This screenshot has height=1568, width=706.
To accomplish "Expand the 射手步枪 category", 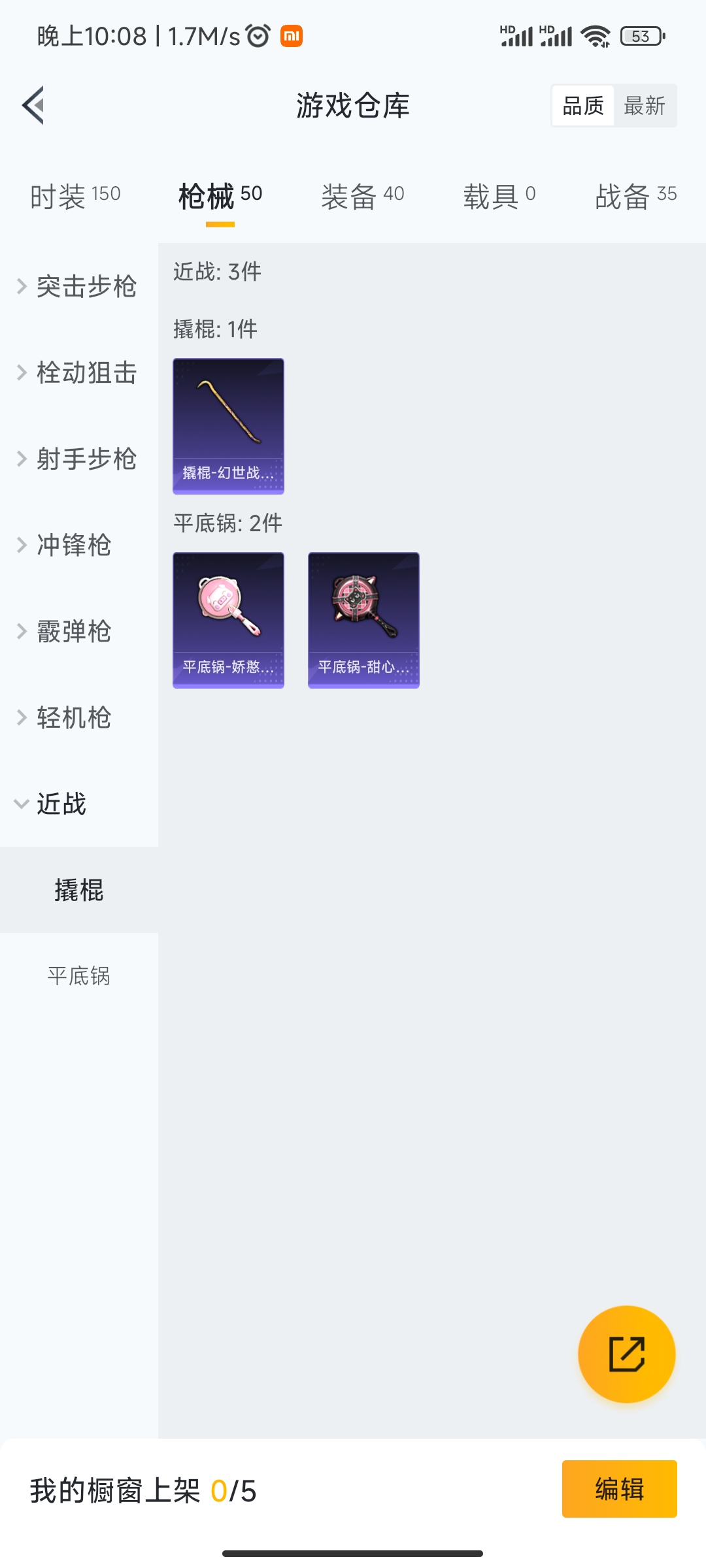I will (78, 459).
